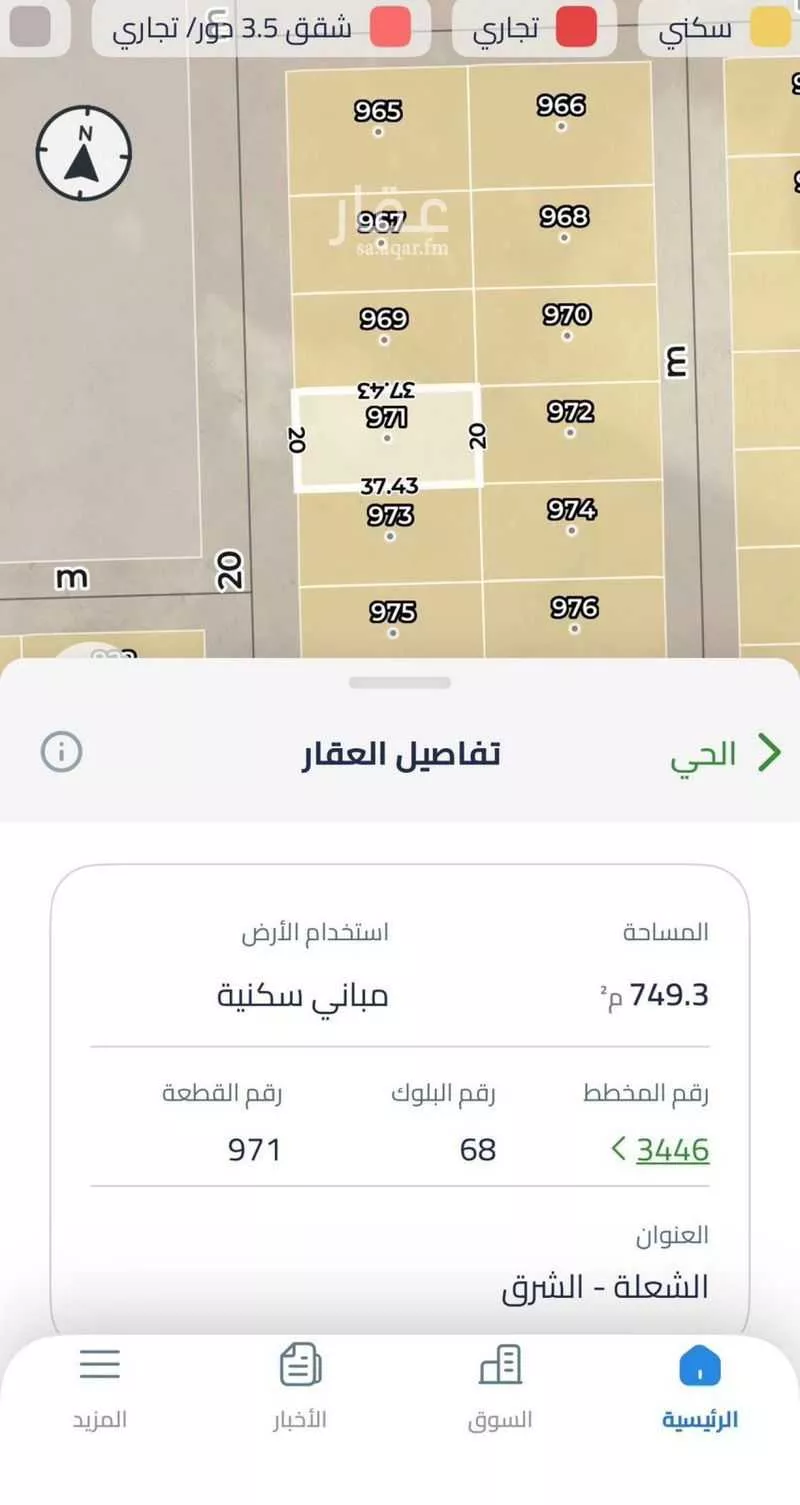Open السوق market via building icon

(500, 1363)
